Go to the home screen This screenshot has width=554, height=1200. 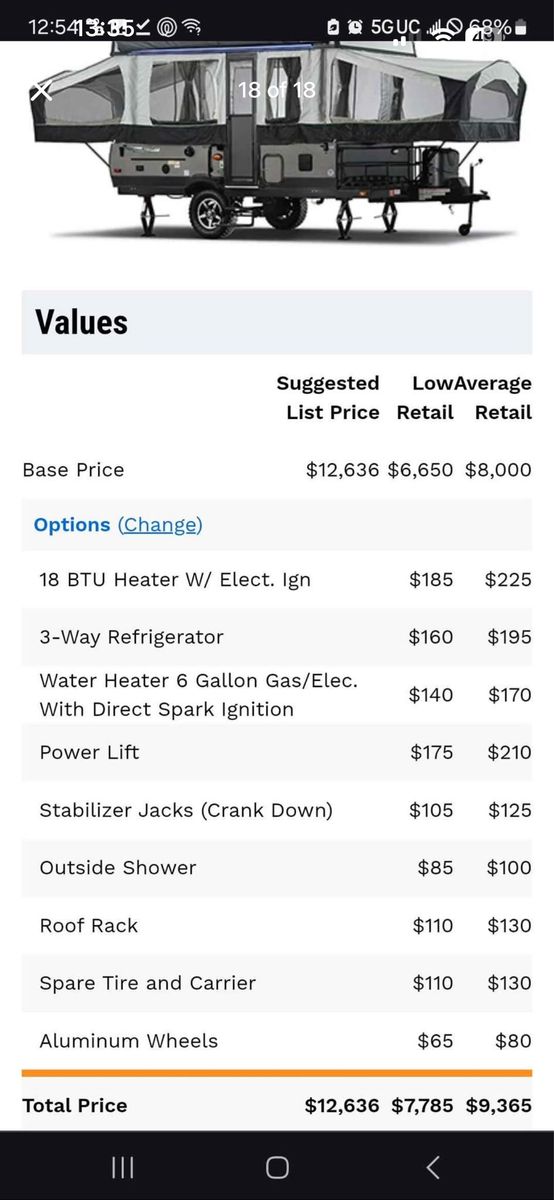[x=277, y=1167]
